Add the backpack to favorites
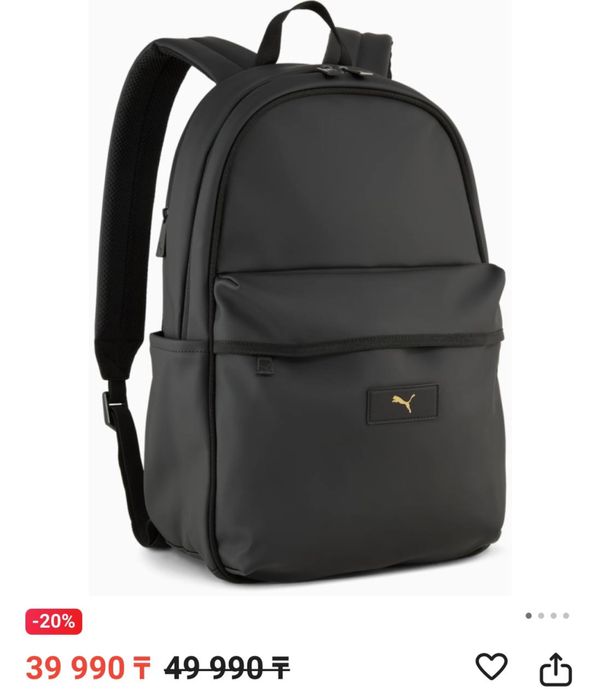Screen dimensions: 601x700 click(491, 666)
